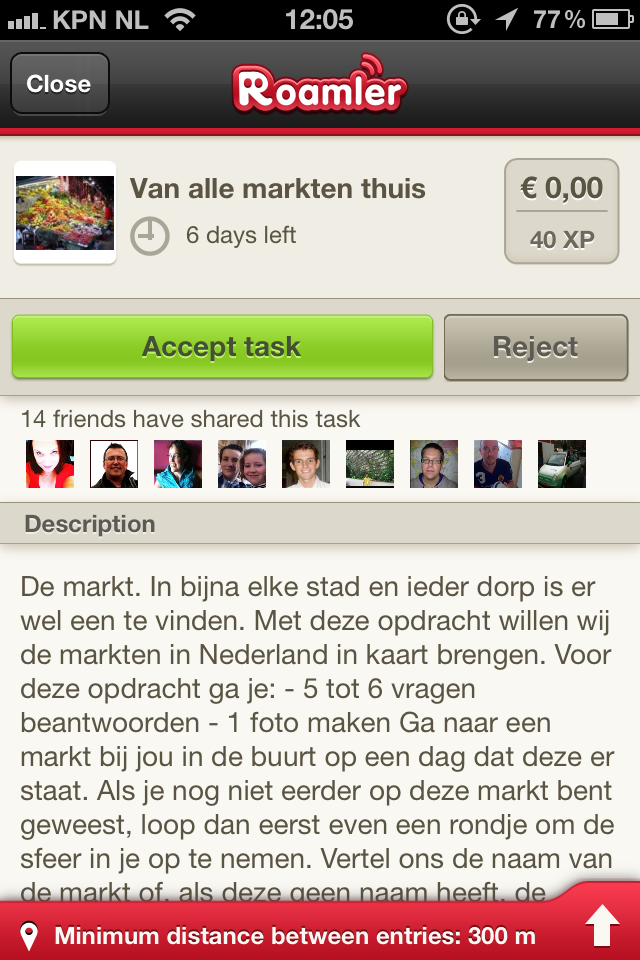Reject this task
Image resolution: width=640 pixels, height=960 pixels.
(535, 347)
